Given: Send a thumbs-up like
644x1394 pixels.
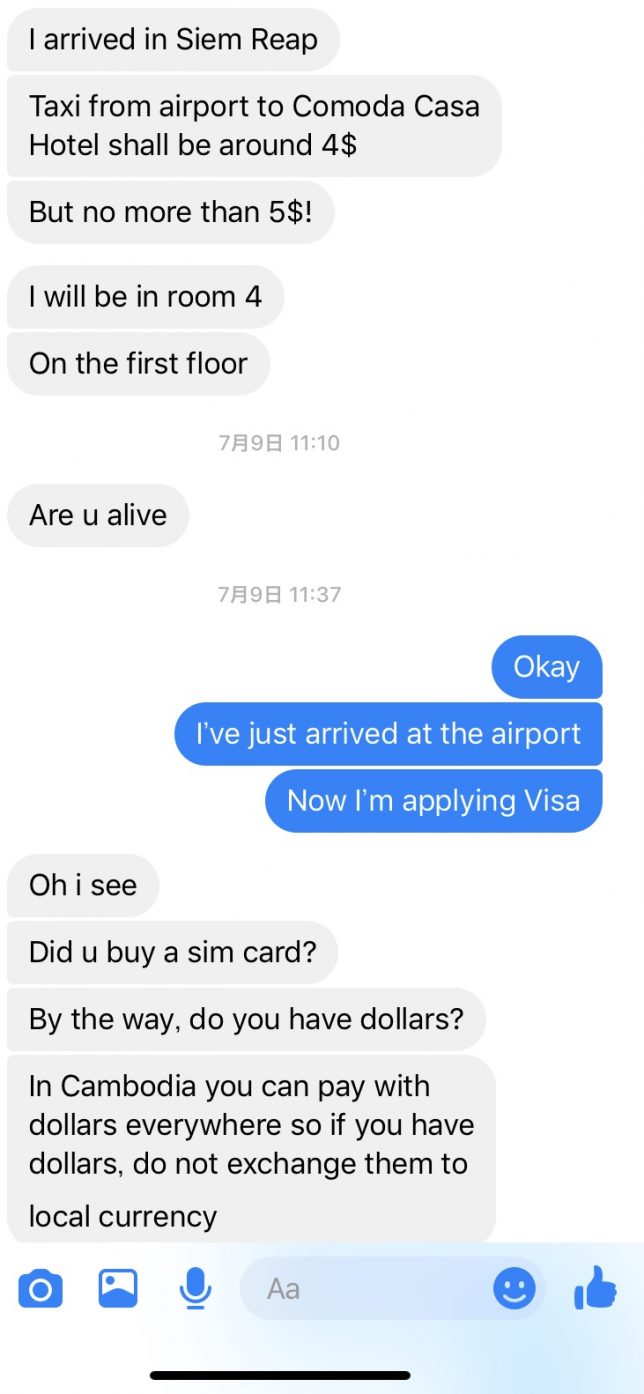Looking at the screenshot, I should click(596, 1288).
